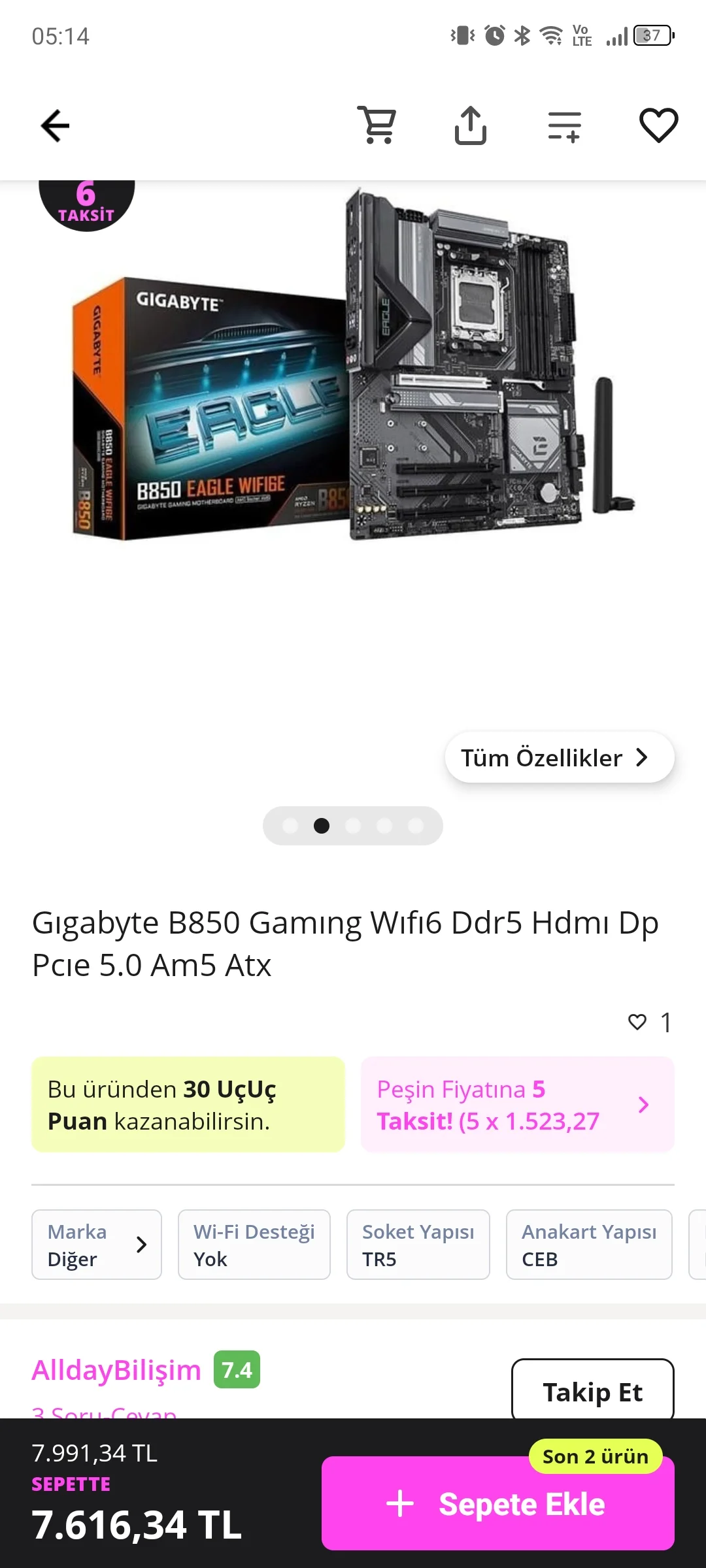Add product to a list
The image size is (706, 1568).
pyautogui.click(x=565, y=125)
